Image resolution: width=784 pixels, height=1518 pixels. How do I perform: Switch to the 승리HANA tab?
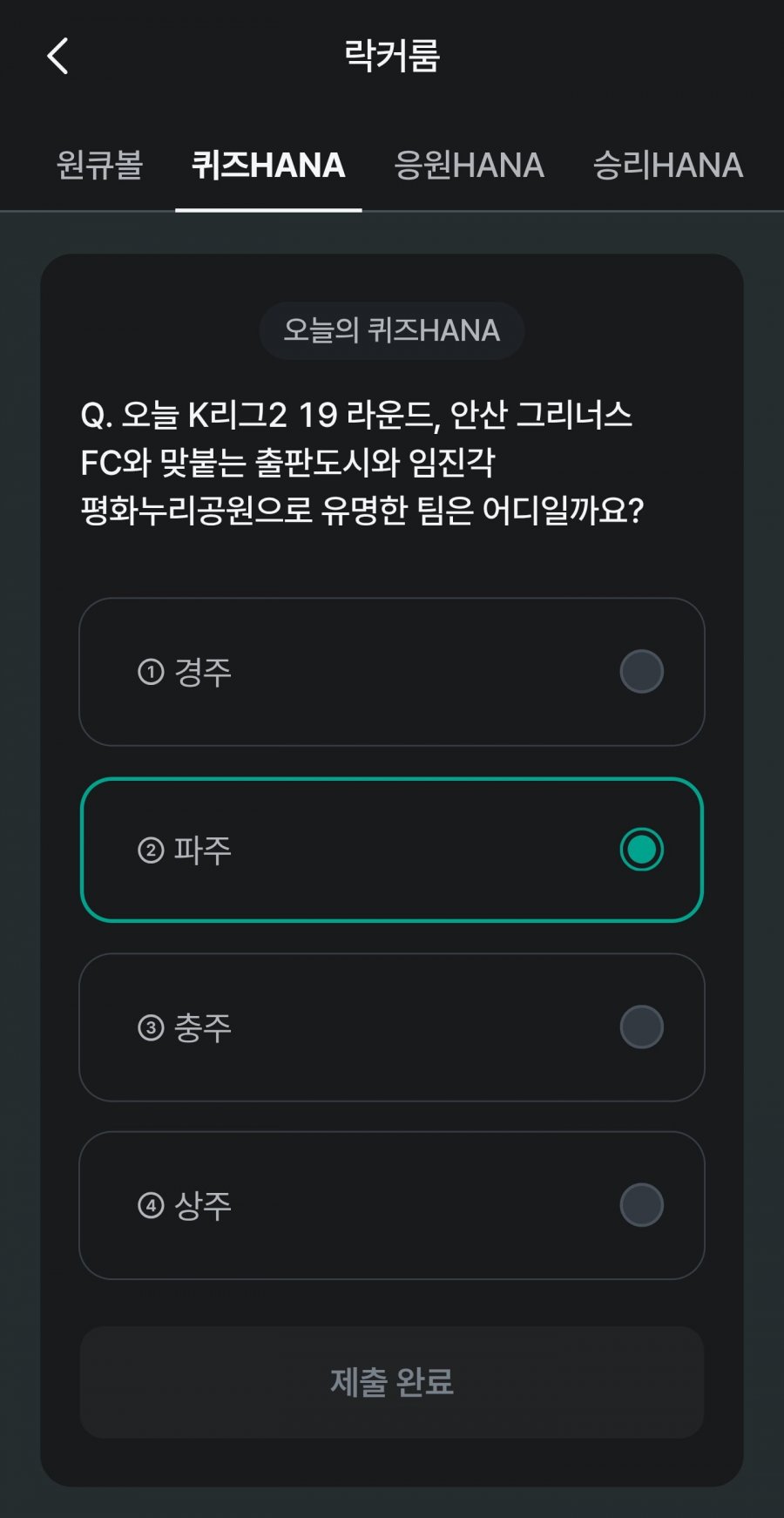click(667, 166)
